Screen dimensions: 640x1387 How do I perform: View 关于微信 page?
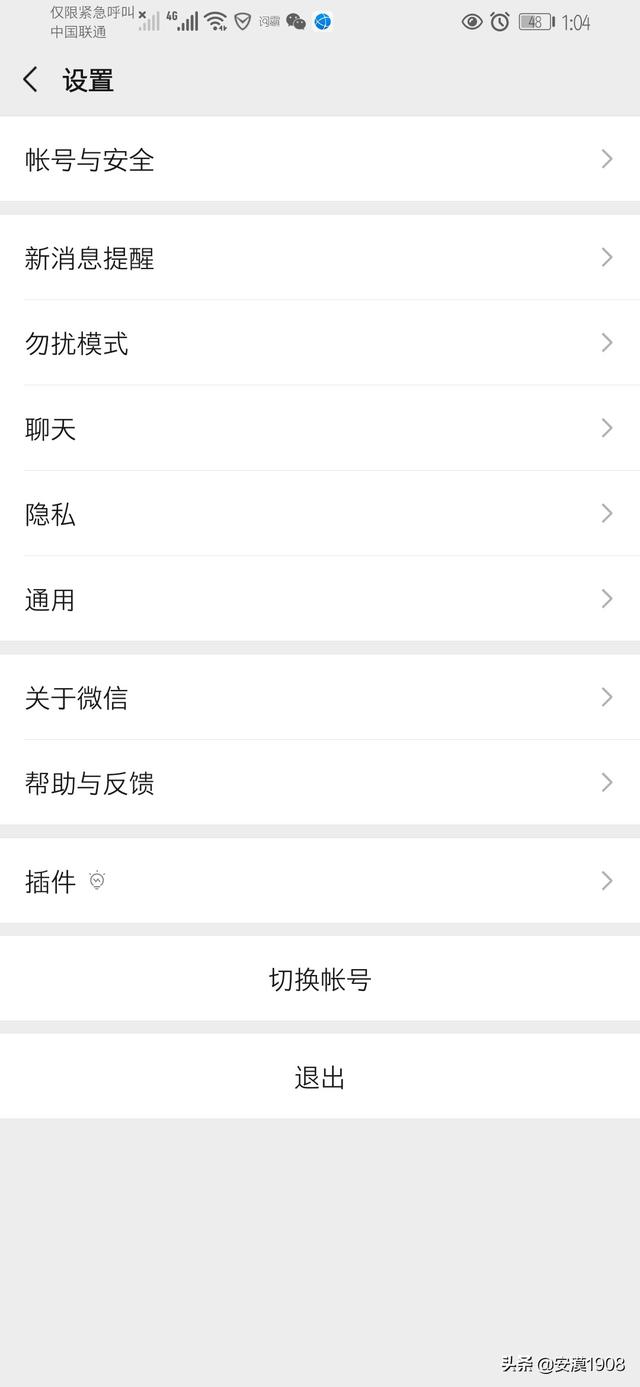(x=320, y=697)
